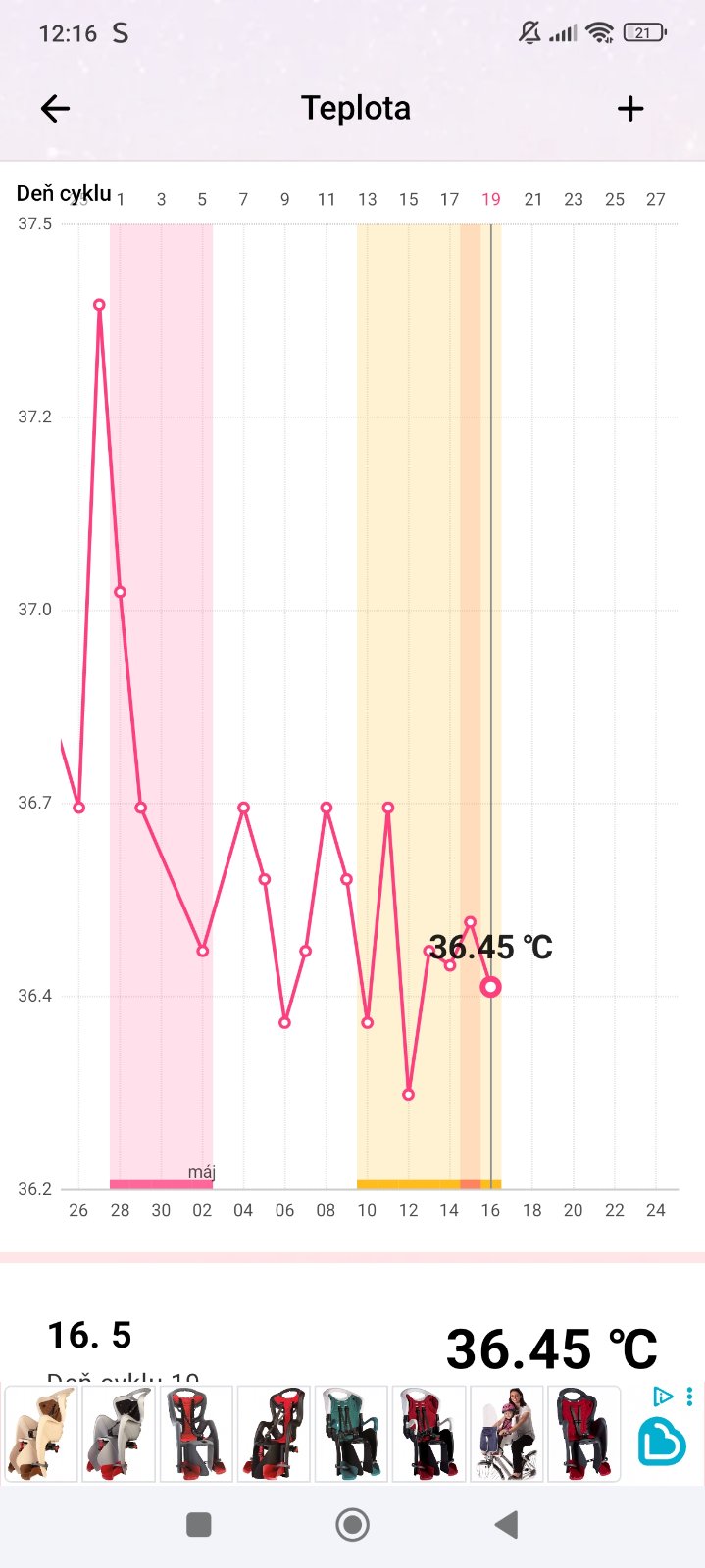Screen dimensions: 705x1568
Task: Add a new temperature entry with plus
Action: pyautogui.click(x=630, y=108)
